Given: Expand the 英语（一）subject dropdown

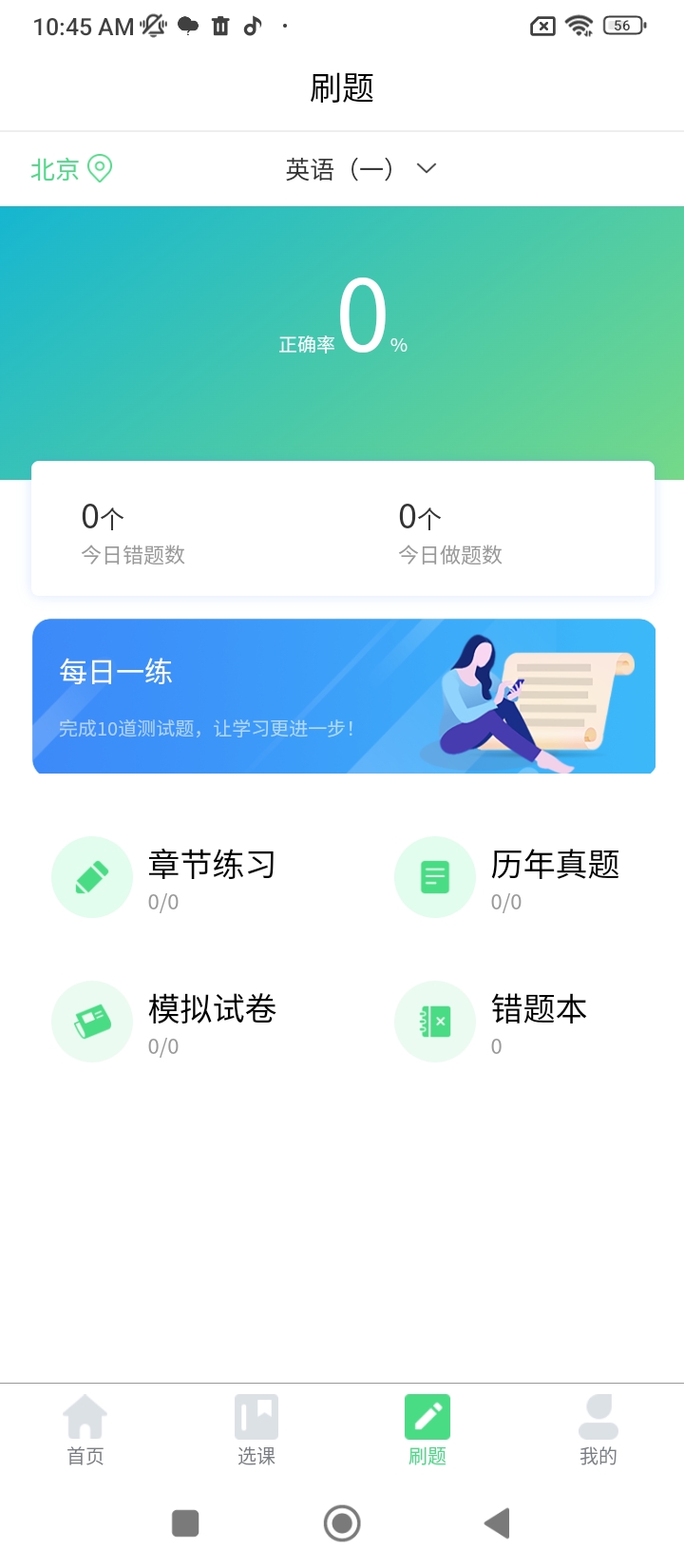Looking at the screenshot, I should (360, 169).
